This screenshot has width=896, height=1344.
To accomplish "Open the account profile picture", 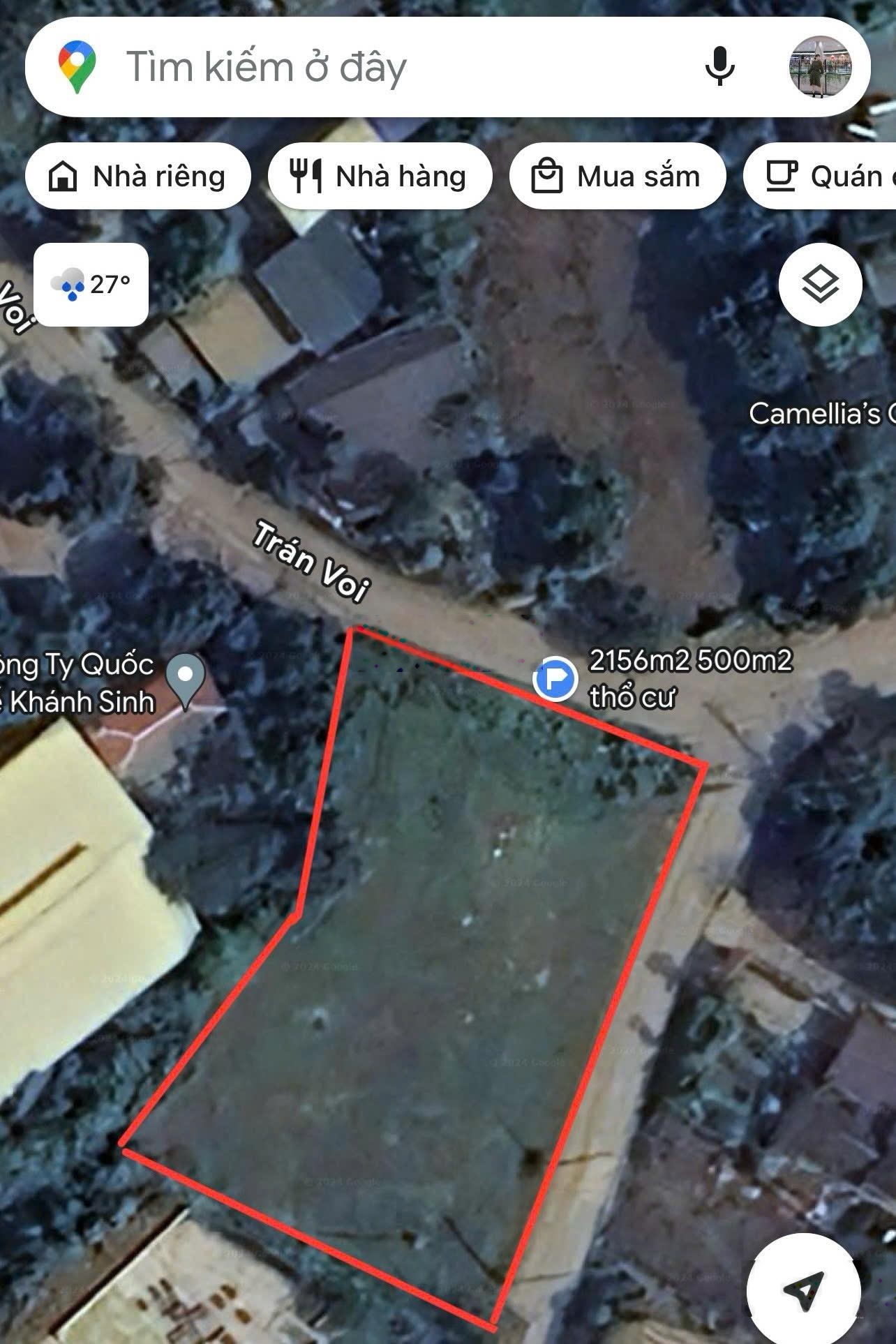I will point(820,67).
